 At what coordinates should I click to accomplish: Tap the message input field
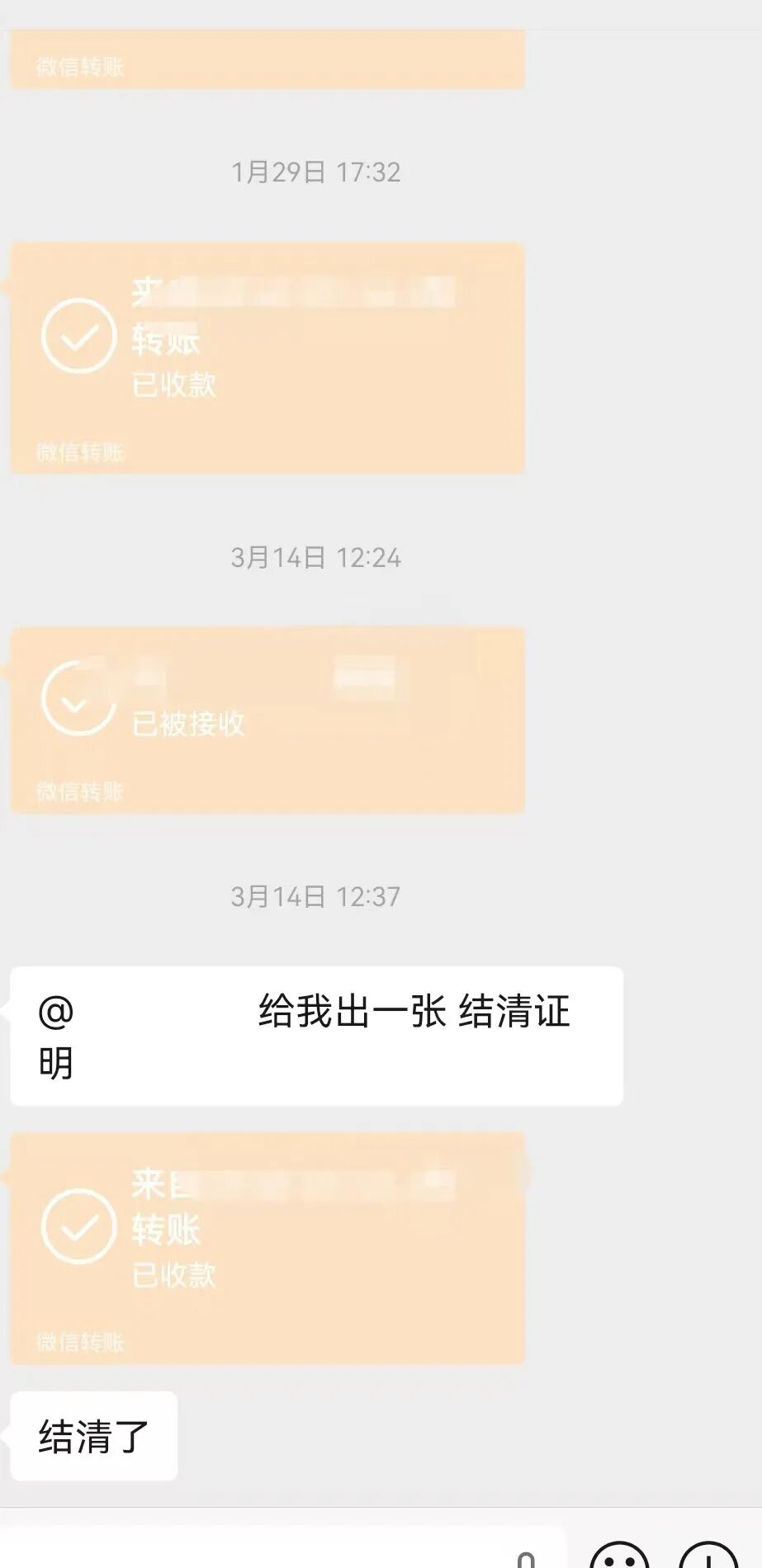(x=248, y=1551)
